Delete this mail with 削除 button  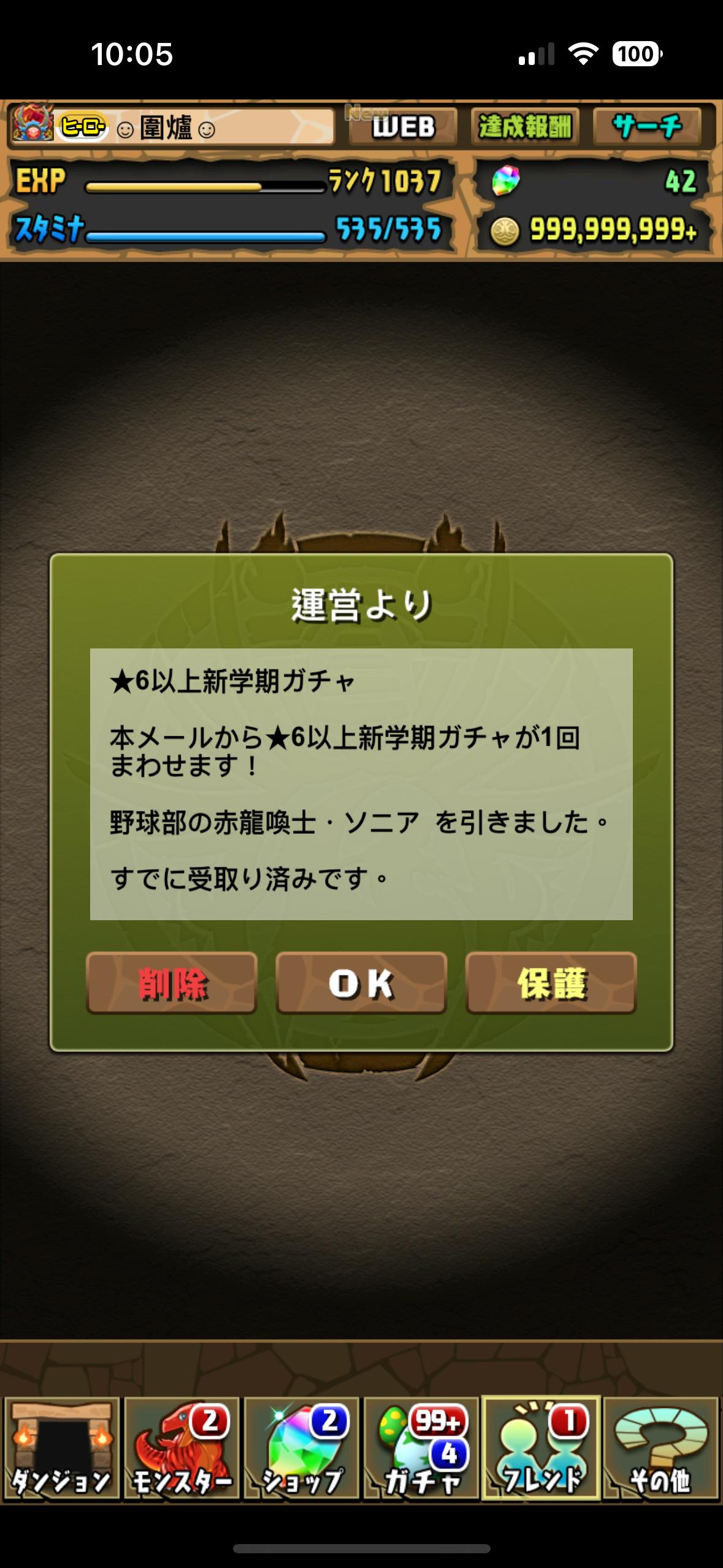pyautogui.click(x=172, y=983)
